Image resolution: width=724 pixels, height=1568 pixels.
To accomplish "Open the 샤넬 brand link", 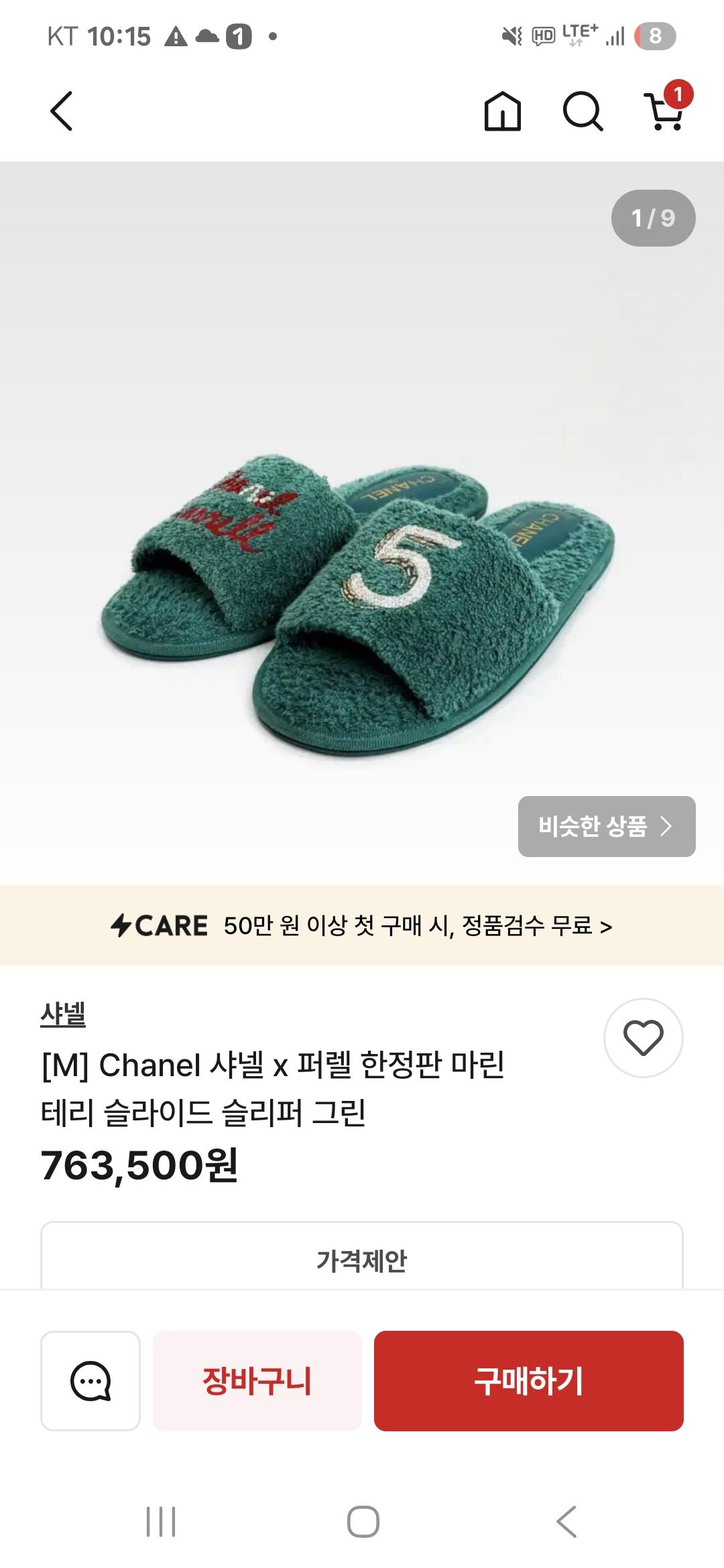I will click(63, 1014).
